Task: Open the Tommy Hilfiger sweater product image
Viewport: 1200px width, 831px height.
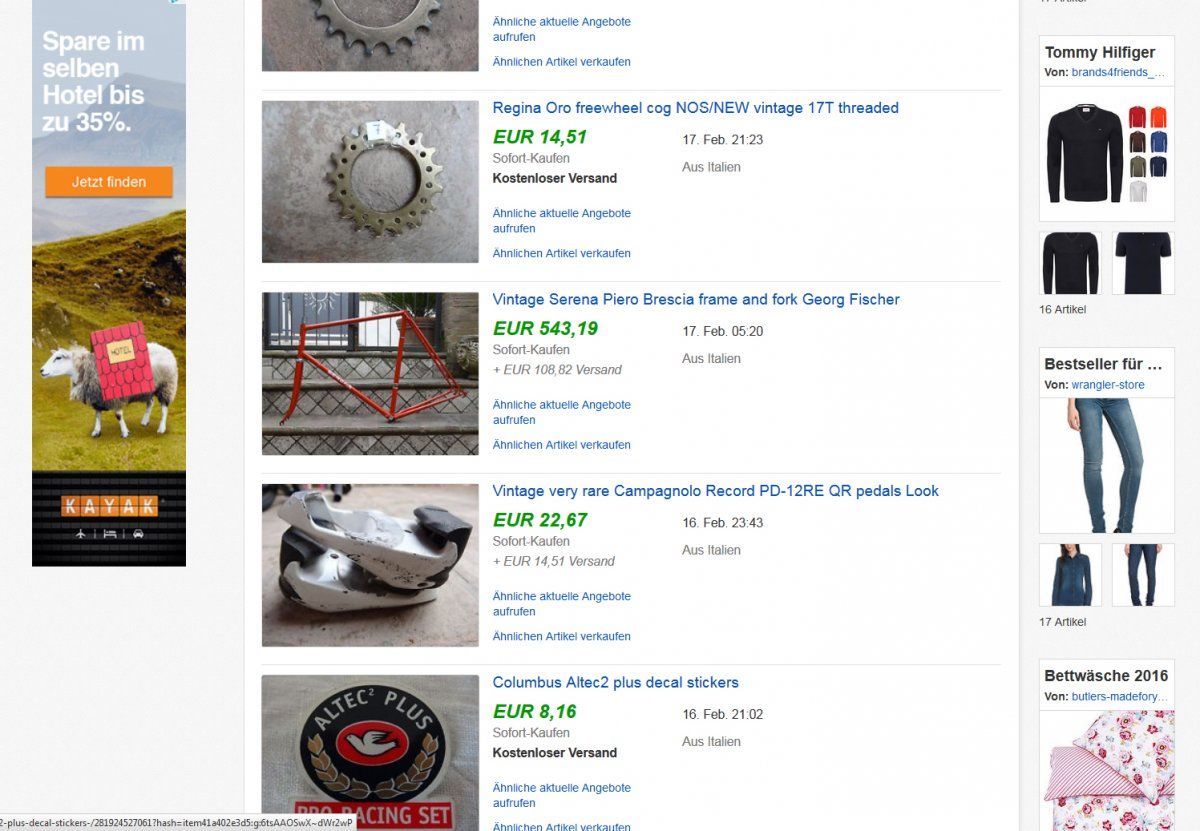Action: click(x=1106, y=153)
